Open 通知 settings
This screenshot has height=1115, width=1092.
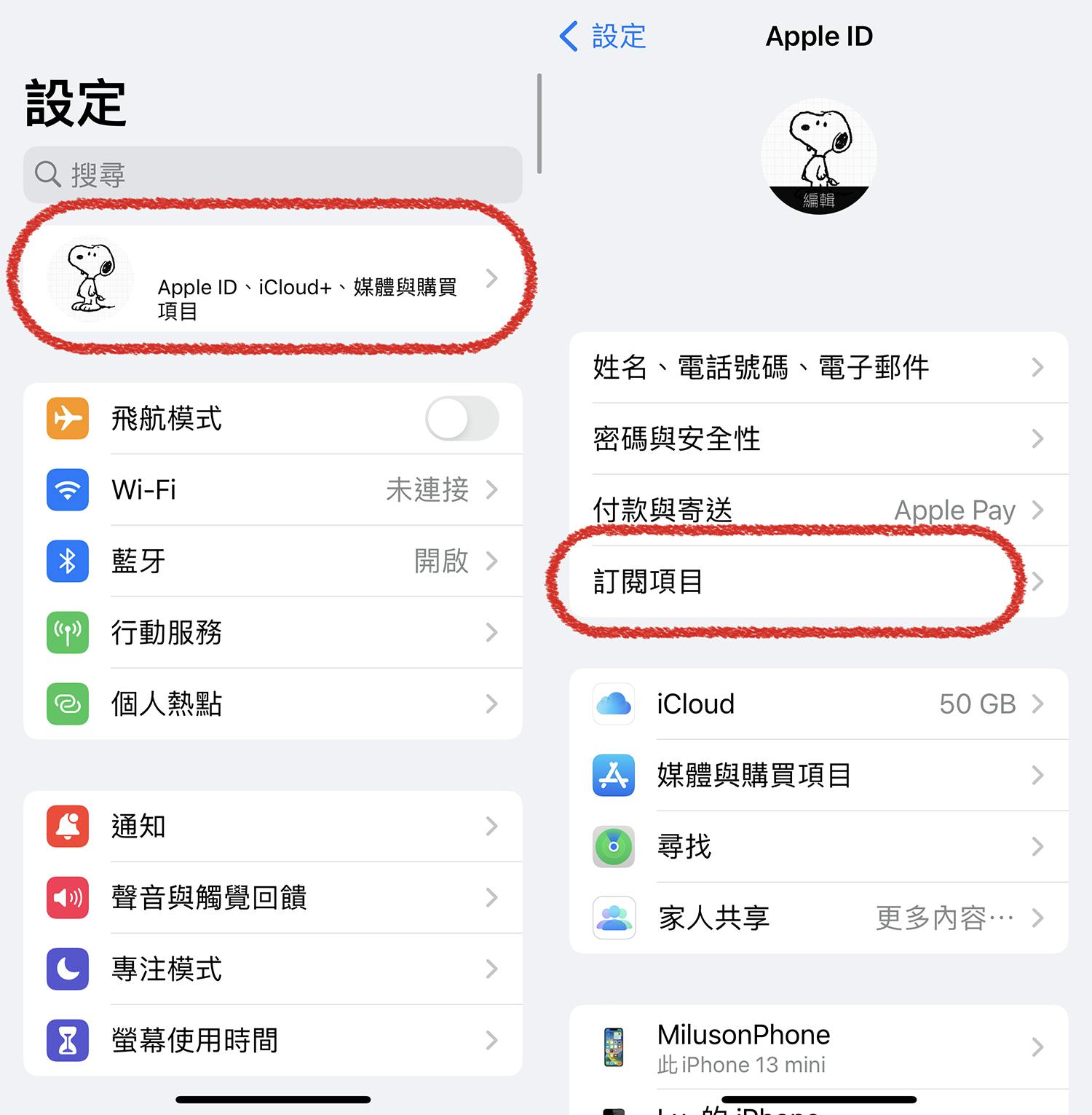[273, 827]
